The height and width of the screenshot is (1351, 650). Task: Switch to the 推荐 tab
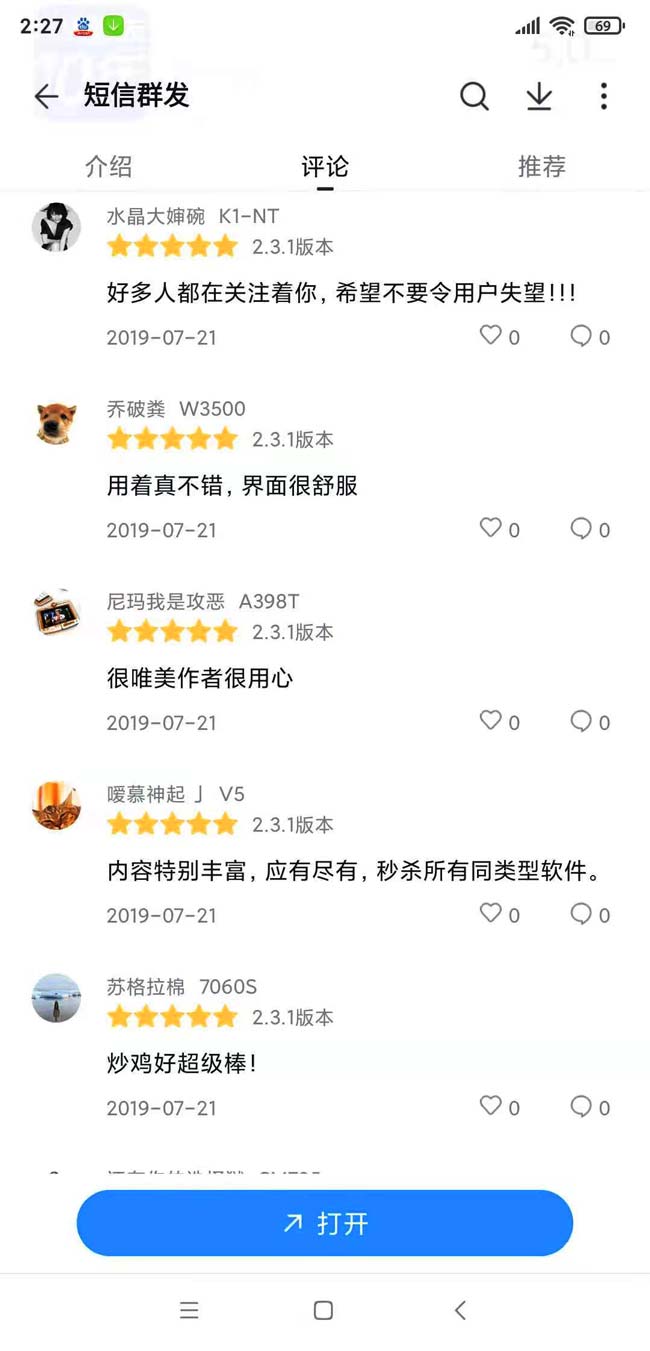coord(541,166)
